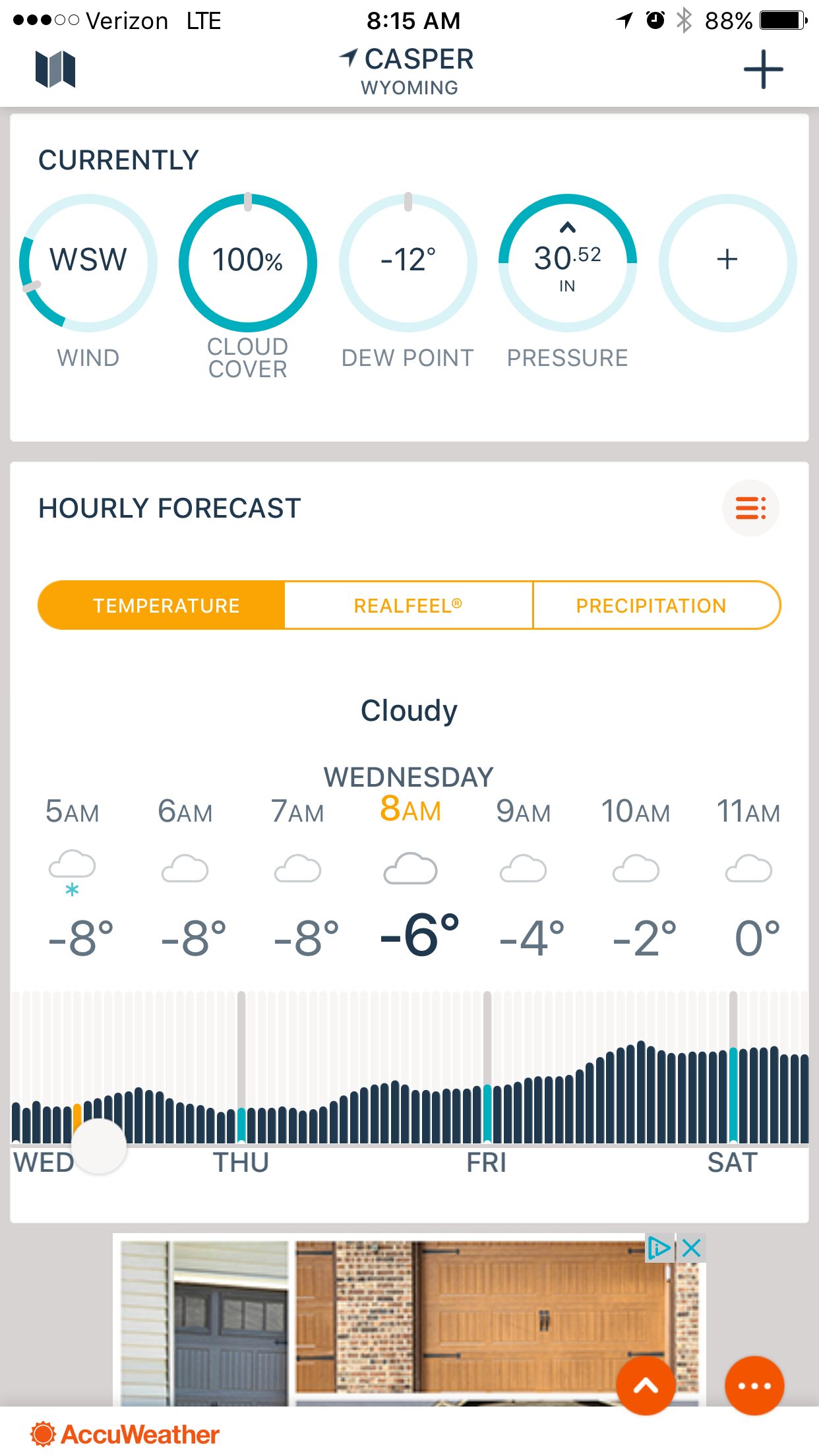Close the garage door advertisement
The image size is (819, 1456).
pos(691,1248)
